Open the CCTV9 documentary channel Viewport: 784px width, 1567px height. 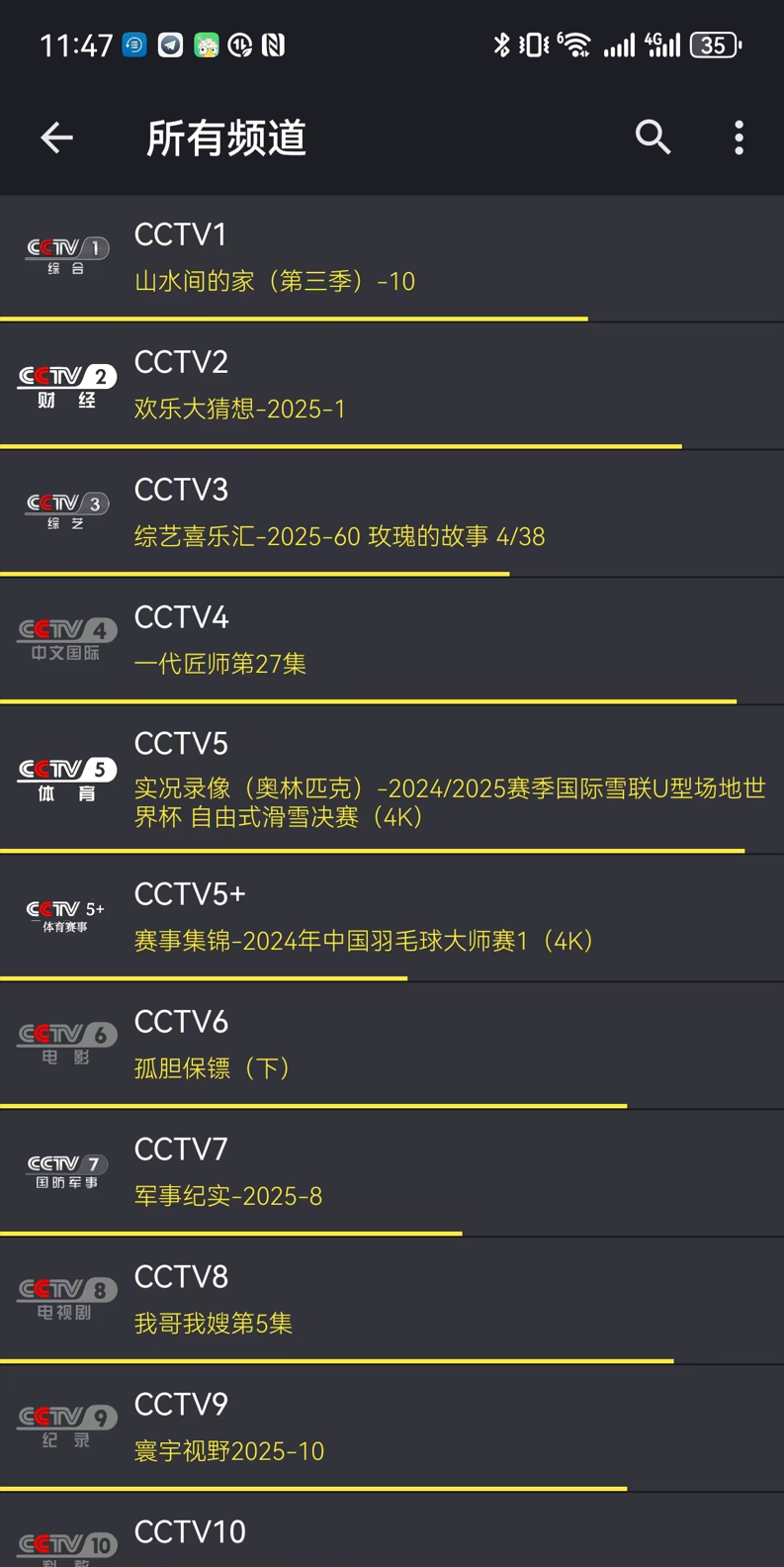point(392,1429)
